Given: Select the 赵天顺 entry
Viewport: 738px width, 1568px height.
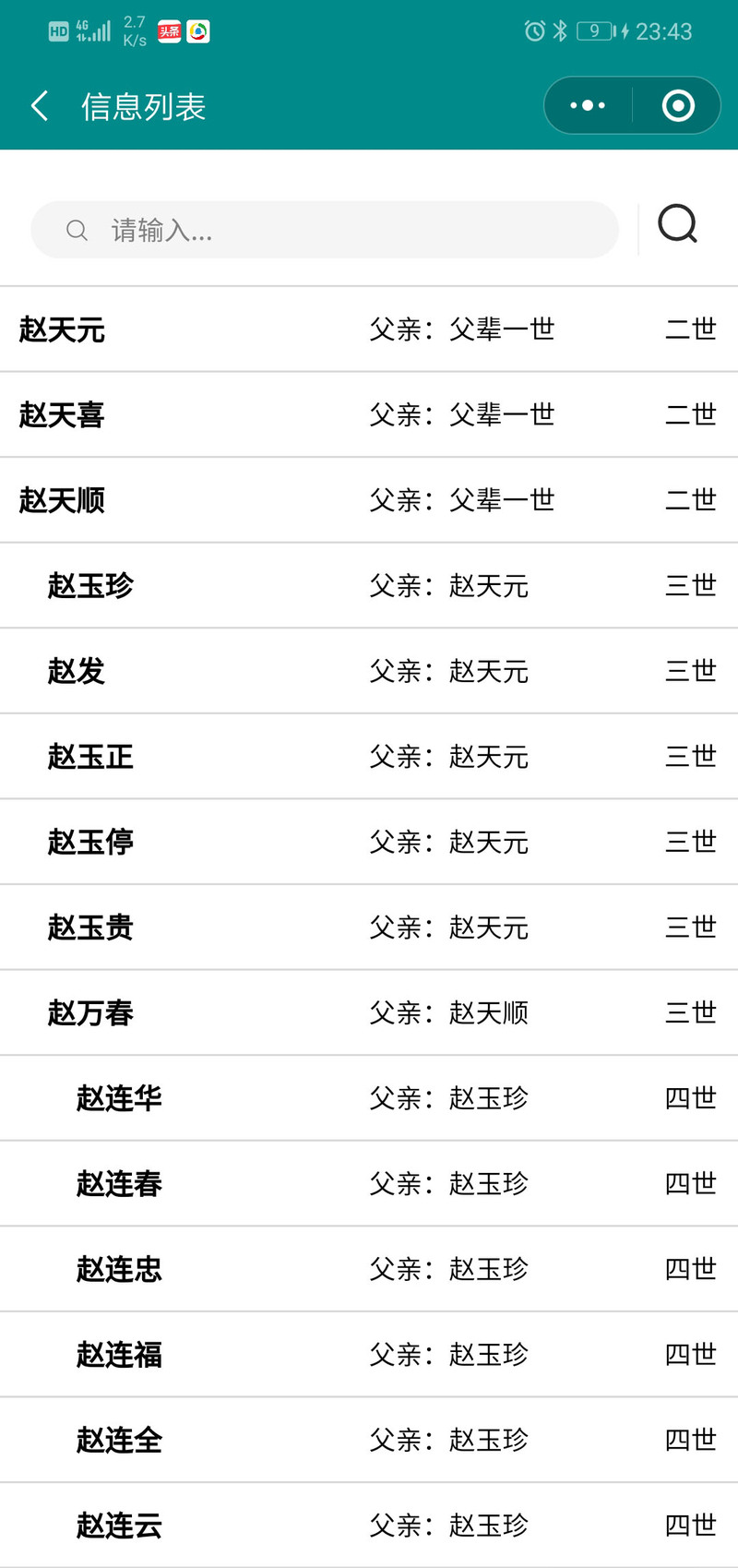Looking at the screenshot, I should point(369,500).
